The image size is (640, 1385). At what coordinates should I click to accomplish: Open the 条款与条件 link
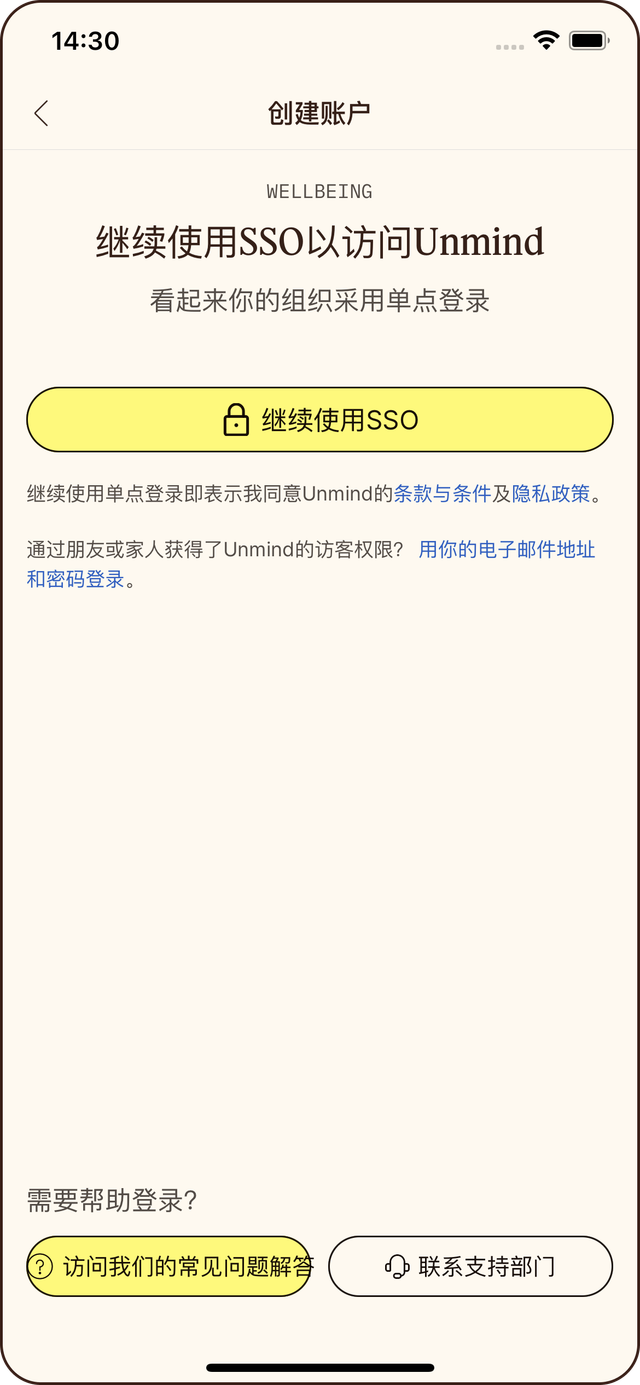(x=442, y=494)
